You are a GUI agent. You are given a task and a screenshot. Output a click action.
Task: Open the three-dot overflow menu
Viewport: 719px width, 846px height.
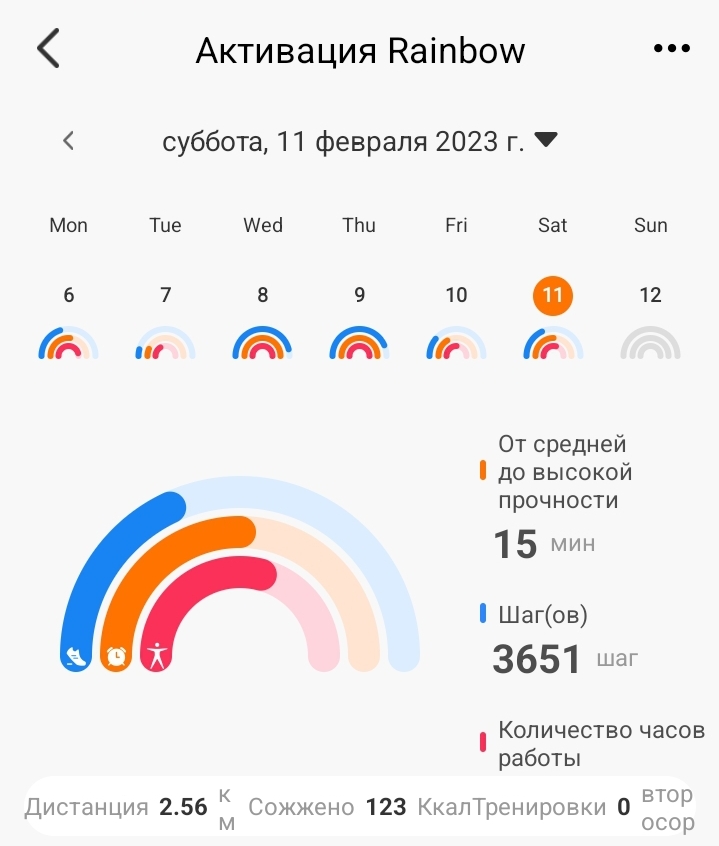point(672,49)
